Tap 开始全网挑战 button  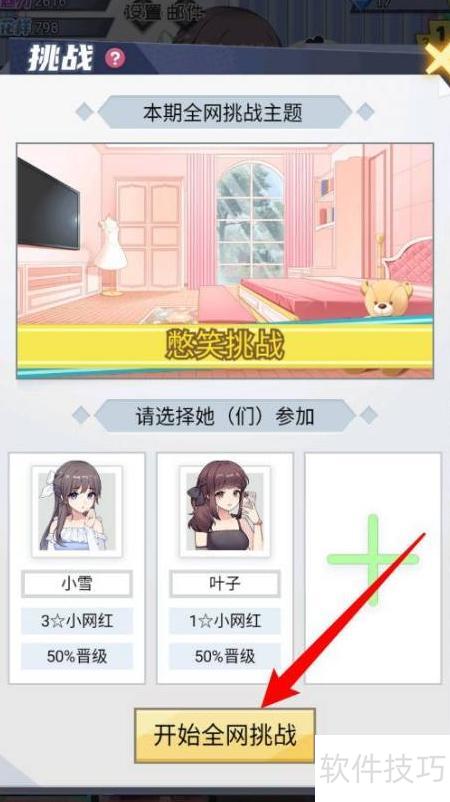[224, 735]
